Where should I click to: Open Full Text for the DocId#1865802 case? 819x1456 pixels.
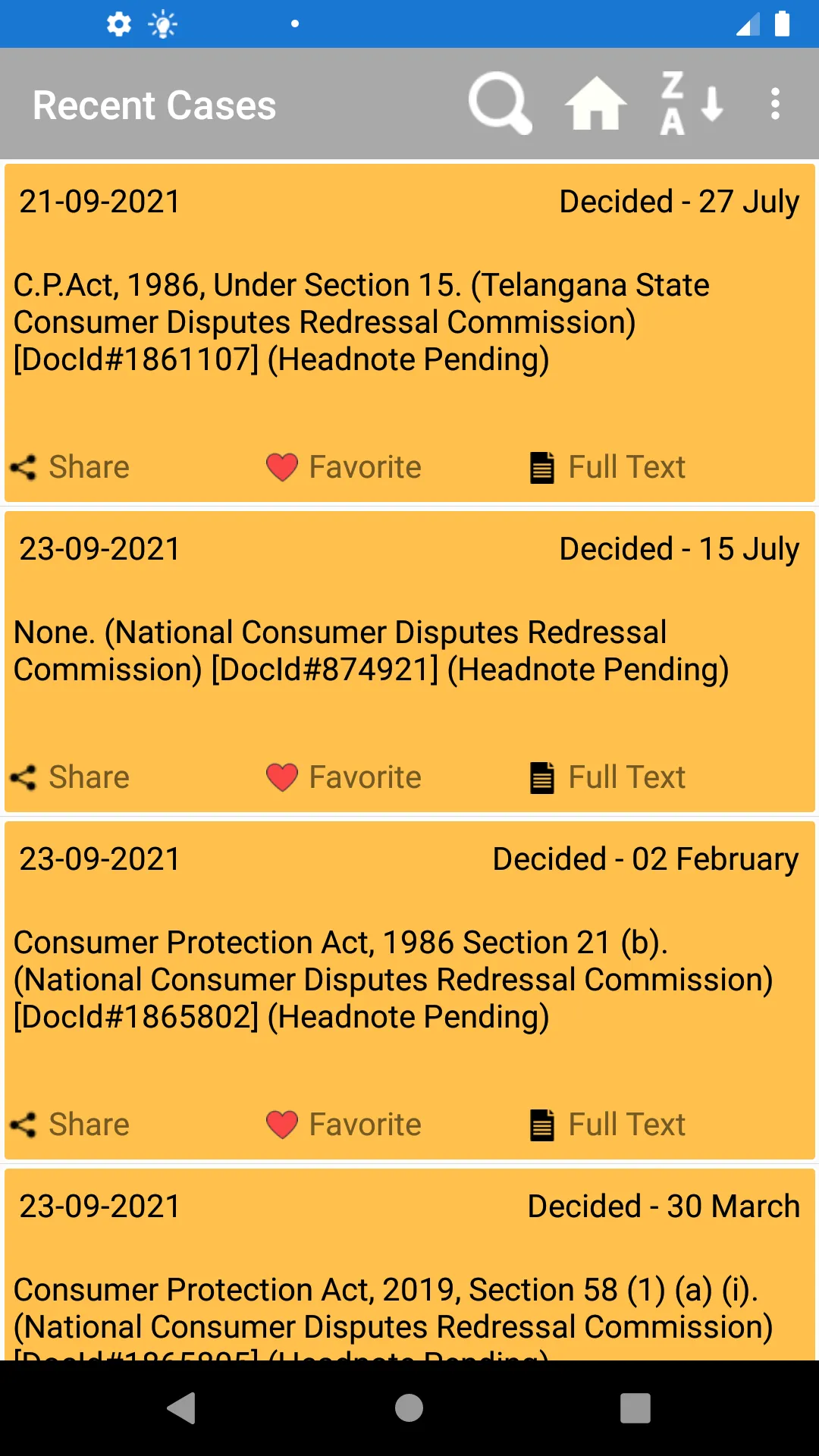coord(605,1124)
